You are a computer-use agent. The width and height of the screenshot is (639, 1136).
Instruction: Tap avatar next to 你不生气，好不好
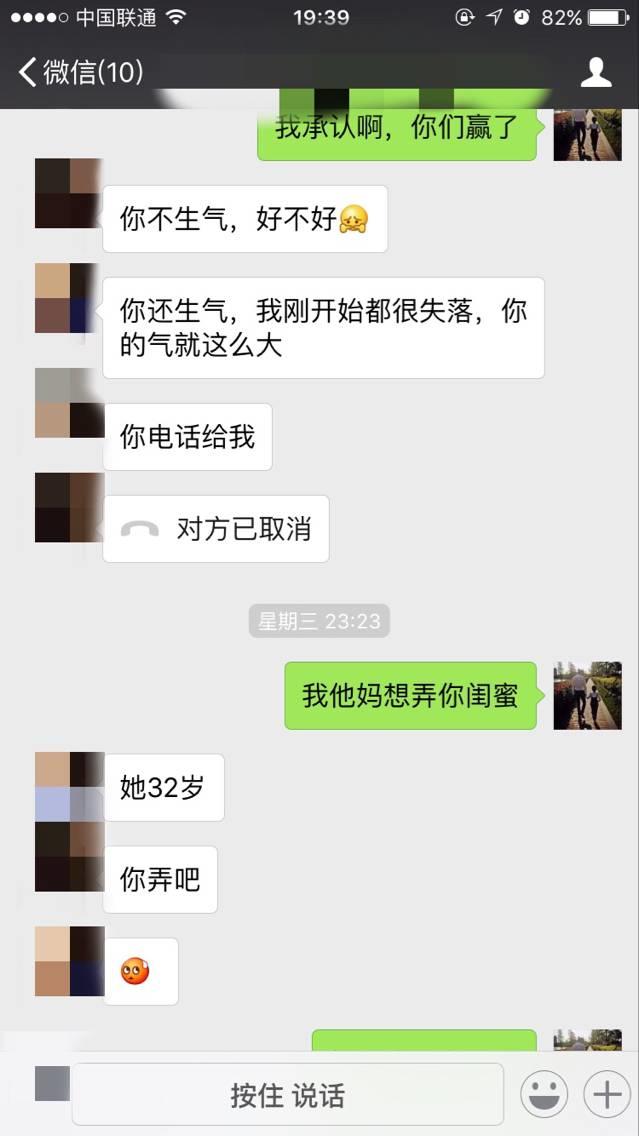68,194
